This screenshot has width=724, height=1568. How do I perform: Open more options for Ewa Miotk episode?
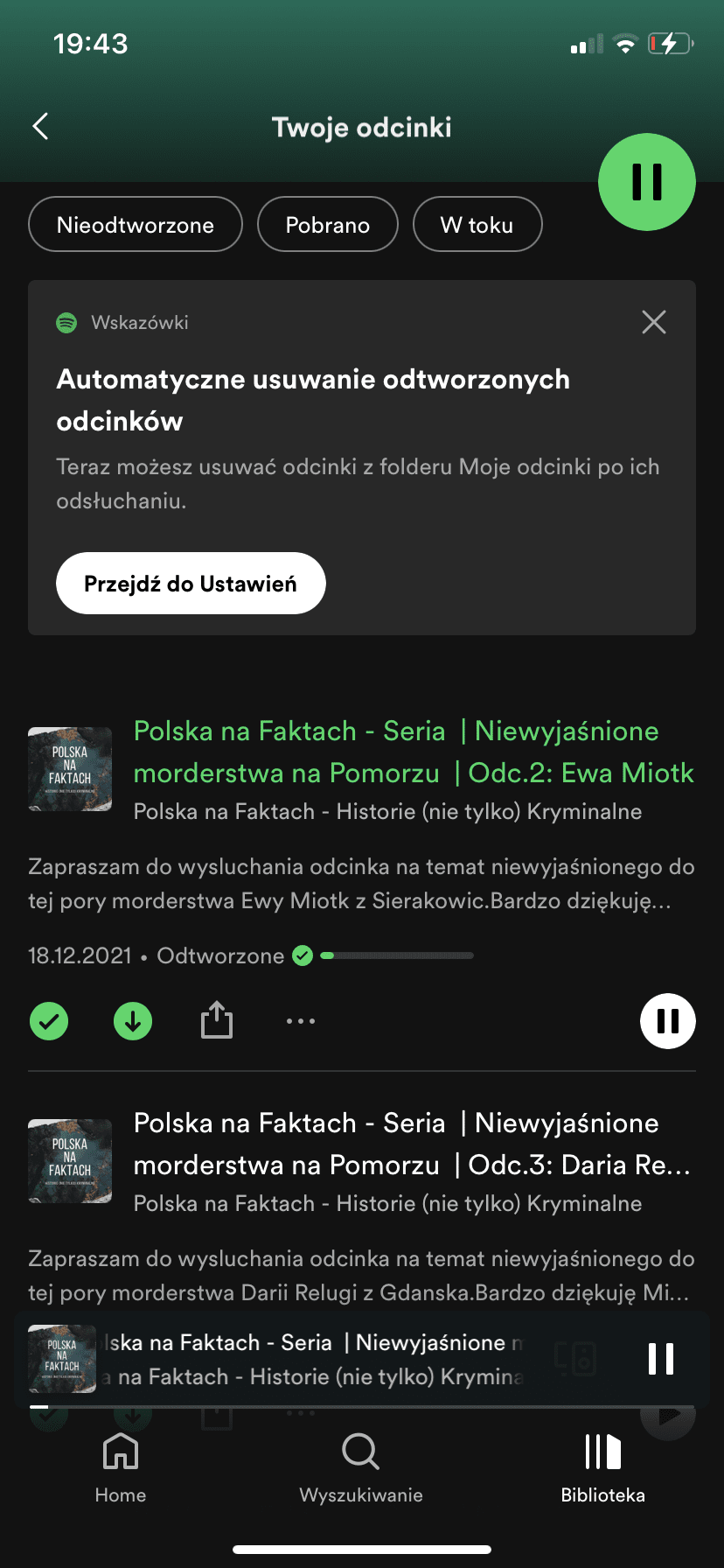pos(301,1021)
